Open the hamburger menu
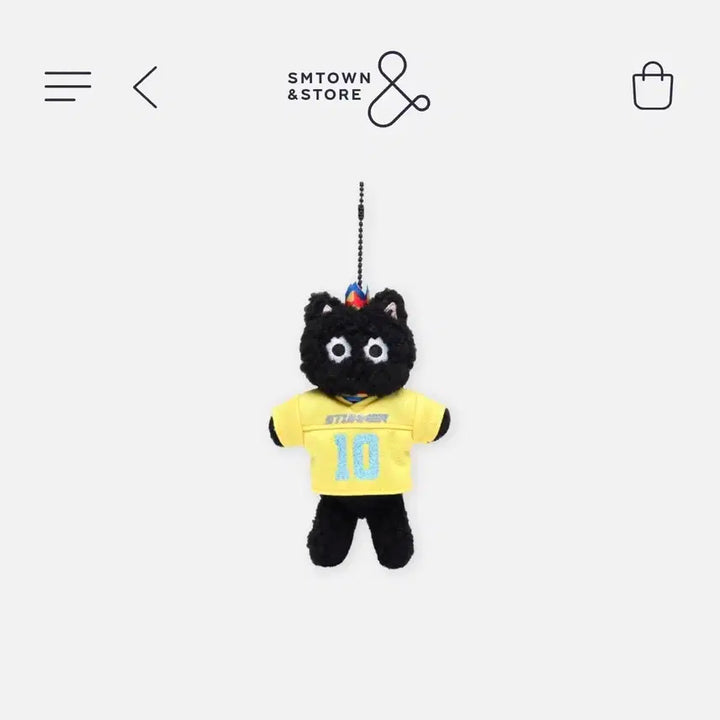The image size is (720, 720). click(68, 87)
